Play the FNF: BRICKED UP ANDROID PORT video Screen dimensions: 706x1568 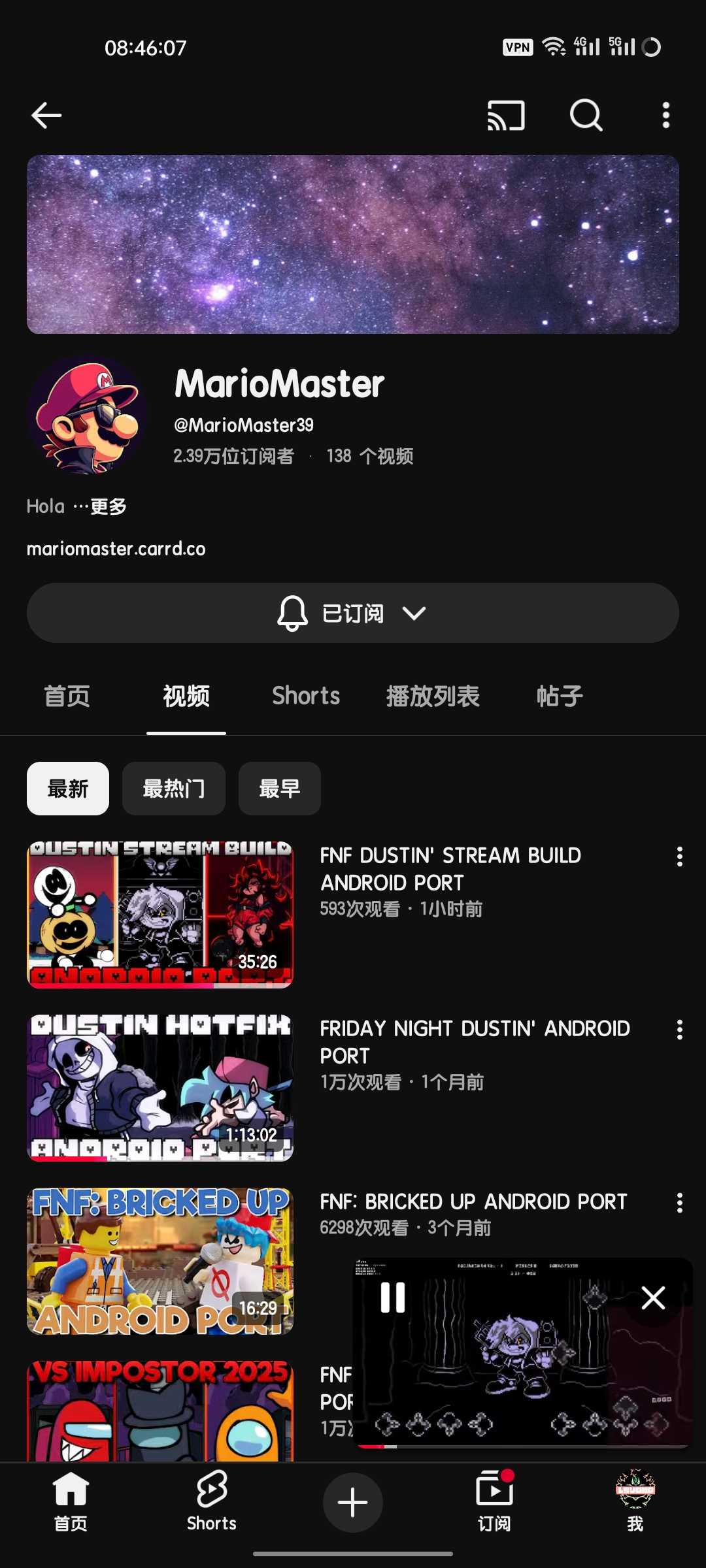[x=160, y=1261]
